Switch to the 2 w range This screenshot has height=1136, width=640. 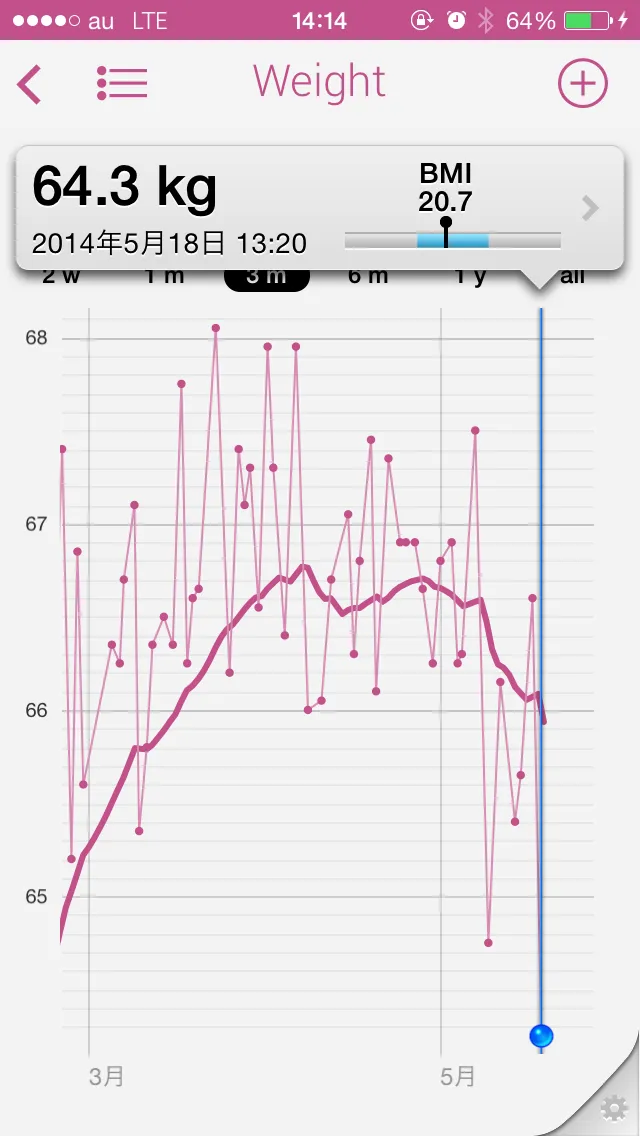pyautogui.click(x=62, y=277)
